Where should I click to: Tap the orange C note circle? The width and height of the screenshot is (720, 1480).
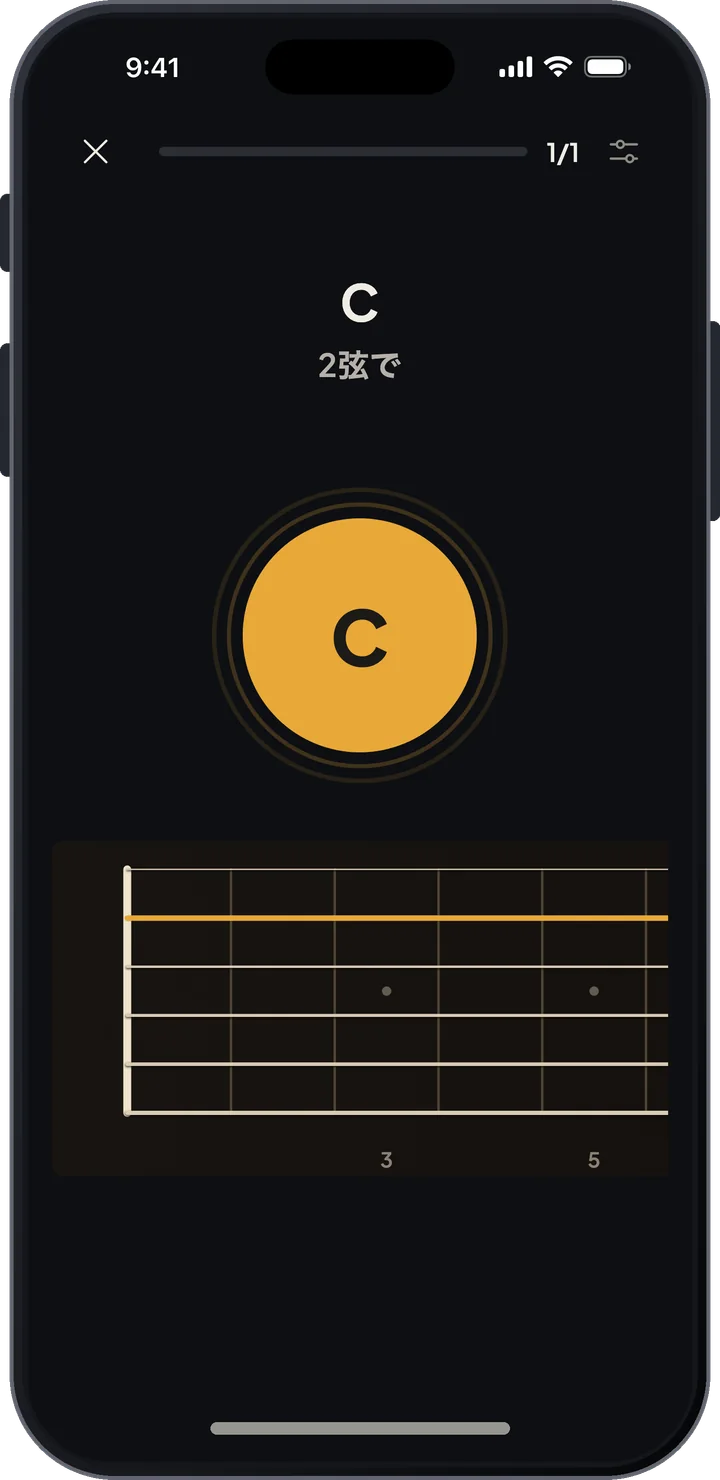coord(360,636)
